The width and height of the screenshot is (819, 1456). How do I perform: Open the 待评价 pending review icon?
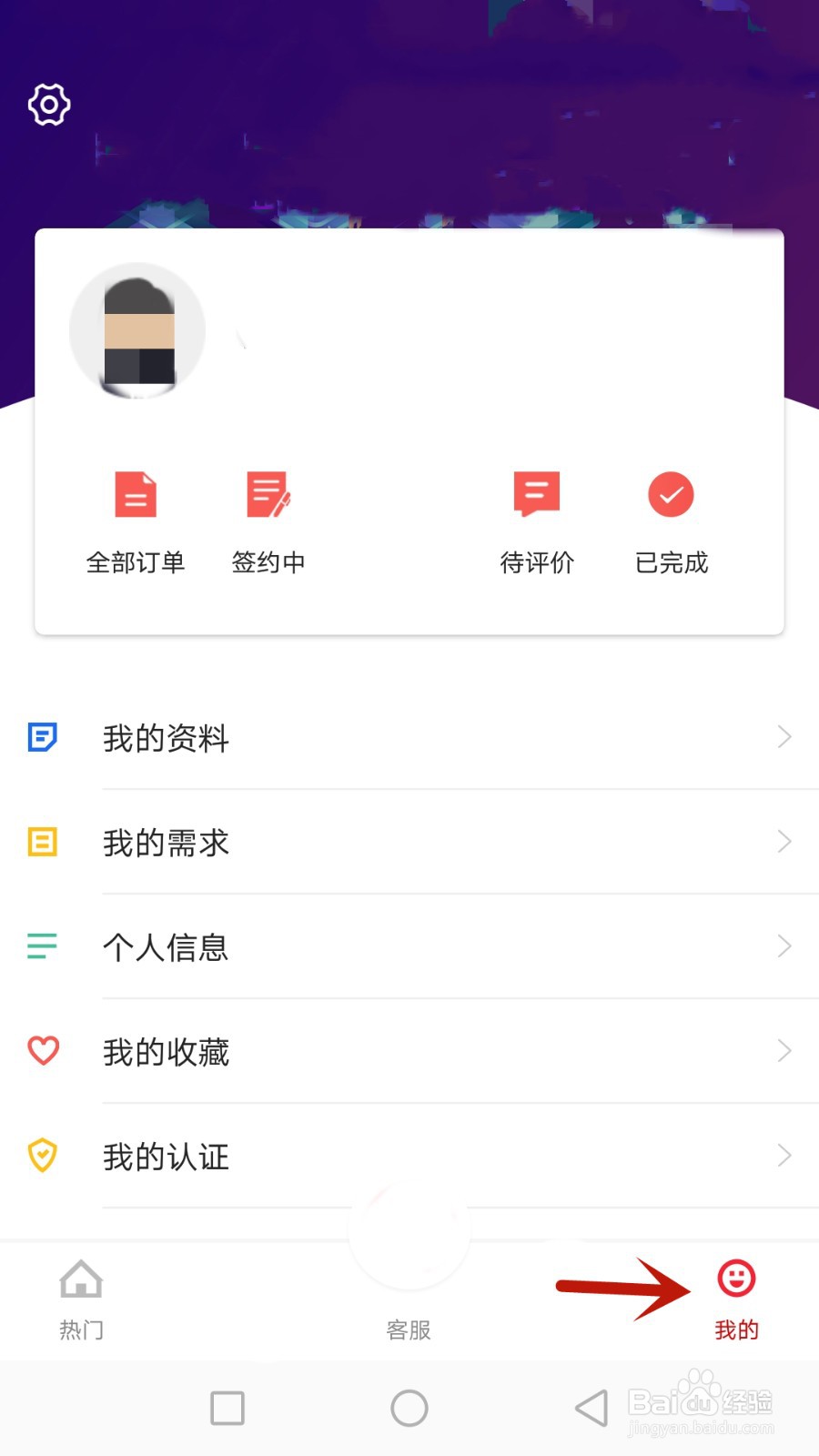[x=537, y=494]
